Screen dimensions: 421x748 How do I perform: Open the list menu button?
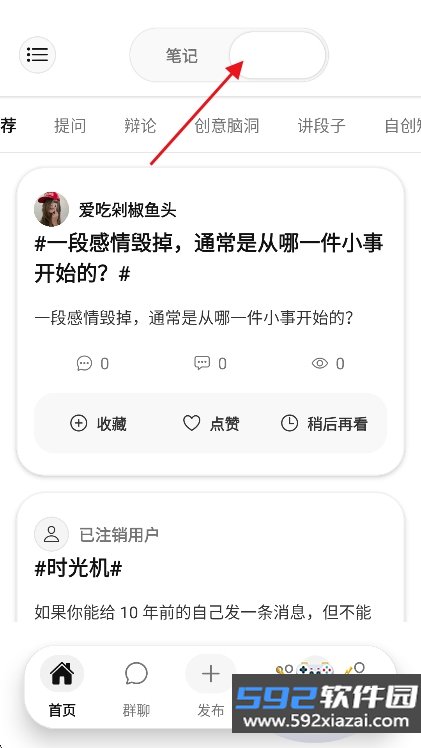click(x=37, y=55)
